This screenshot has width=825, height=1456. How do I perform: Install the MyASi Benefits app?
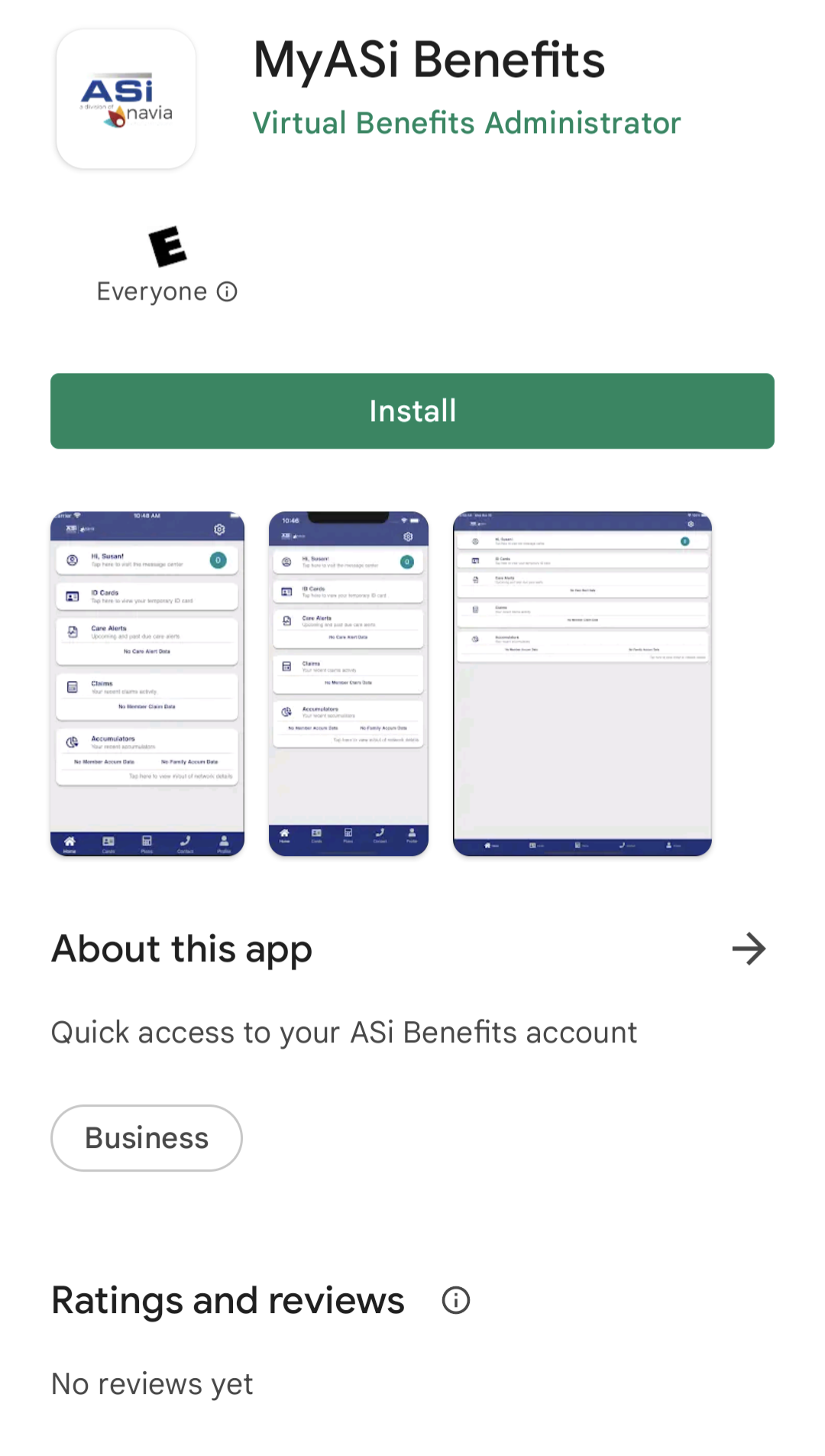[412, 410]
